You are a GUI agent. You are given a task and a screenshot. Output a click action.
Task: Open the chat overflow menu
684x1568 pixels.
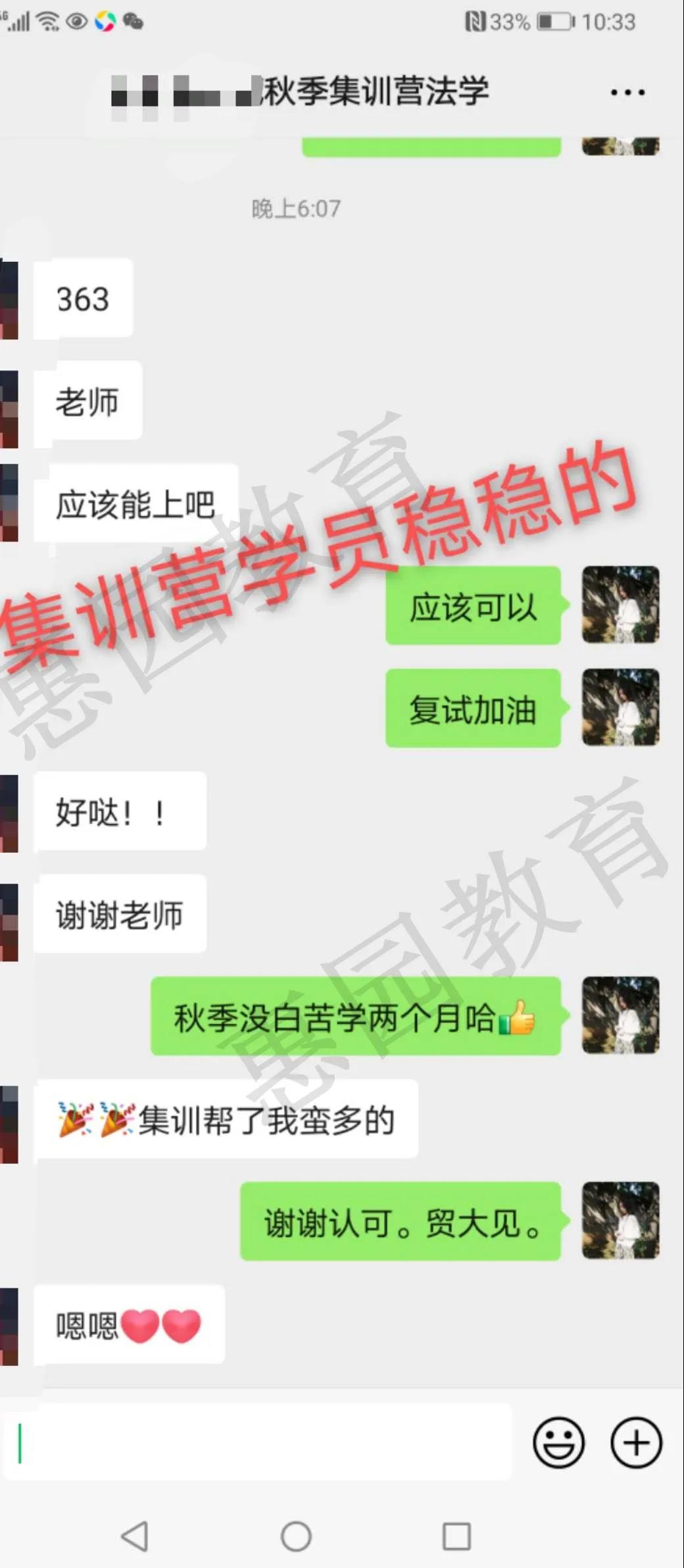click(x=627, y=92)
